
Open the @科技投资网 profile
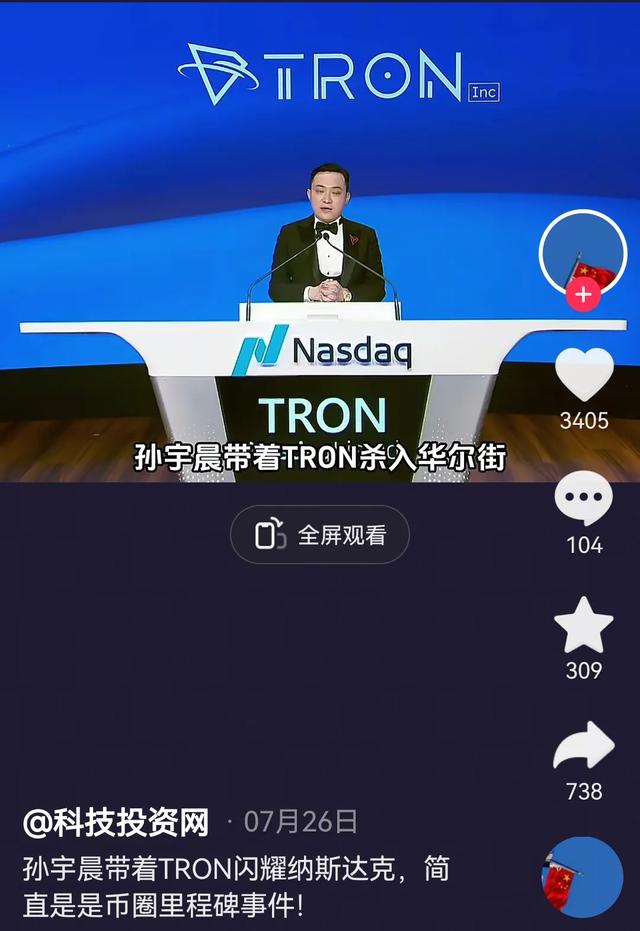tap(116, 823)
